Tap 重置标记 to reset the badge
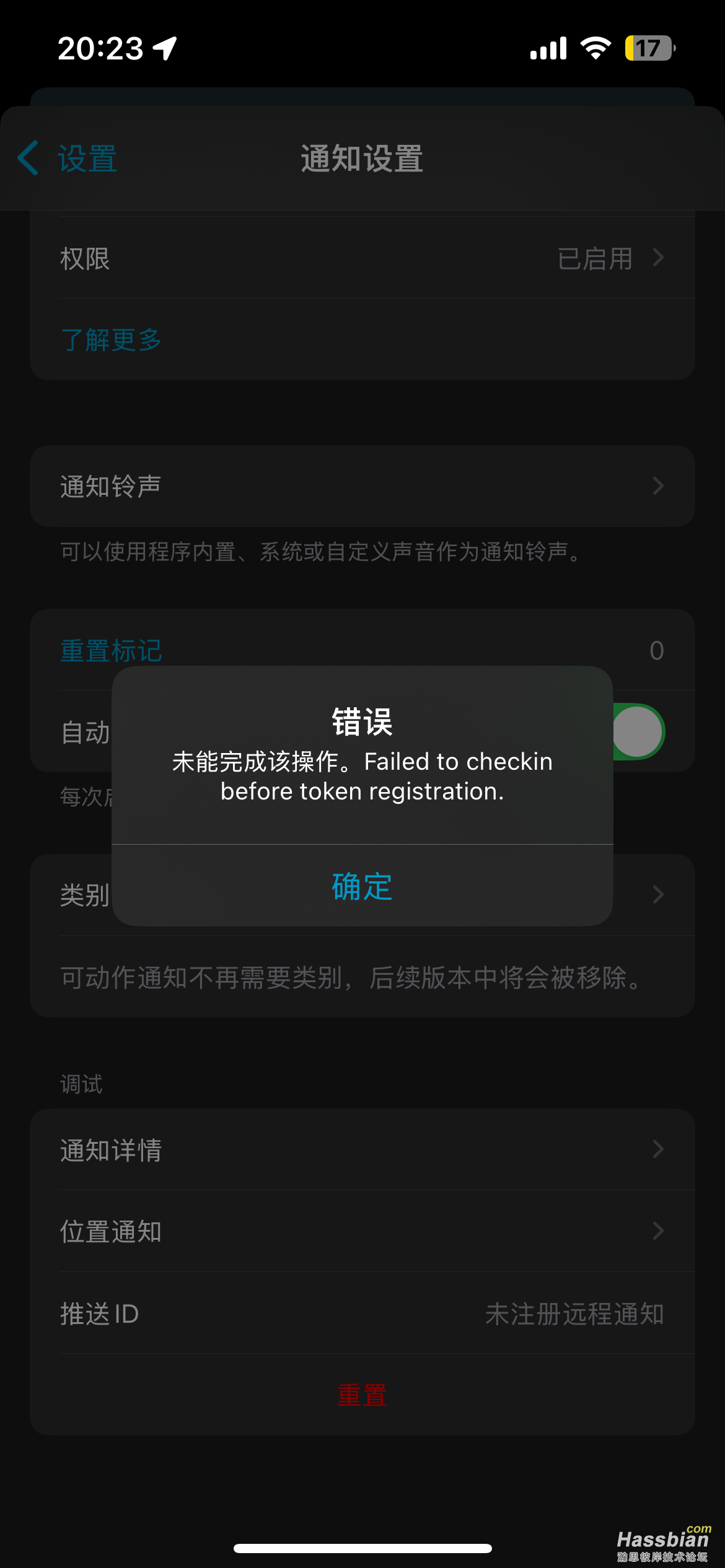Image resolution: width=725 pixels, height=1568 pixels. [112, 650]
